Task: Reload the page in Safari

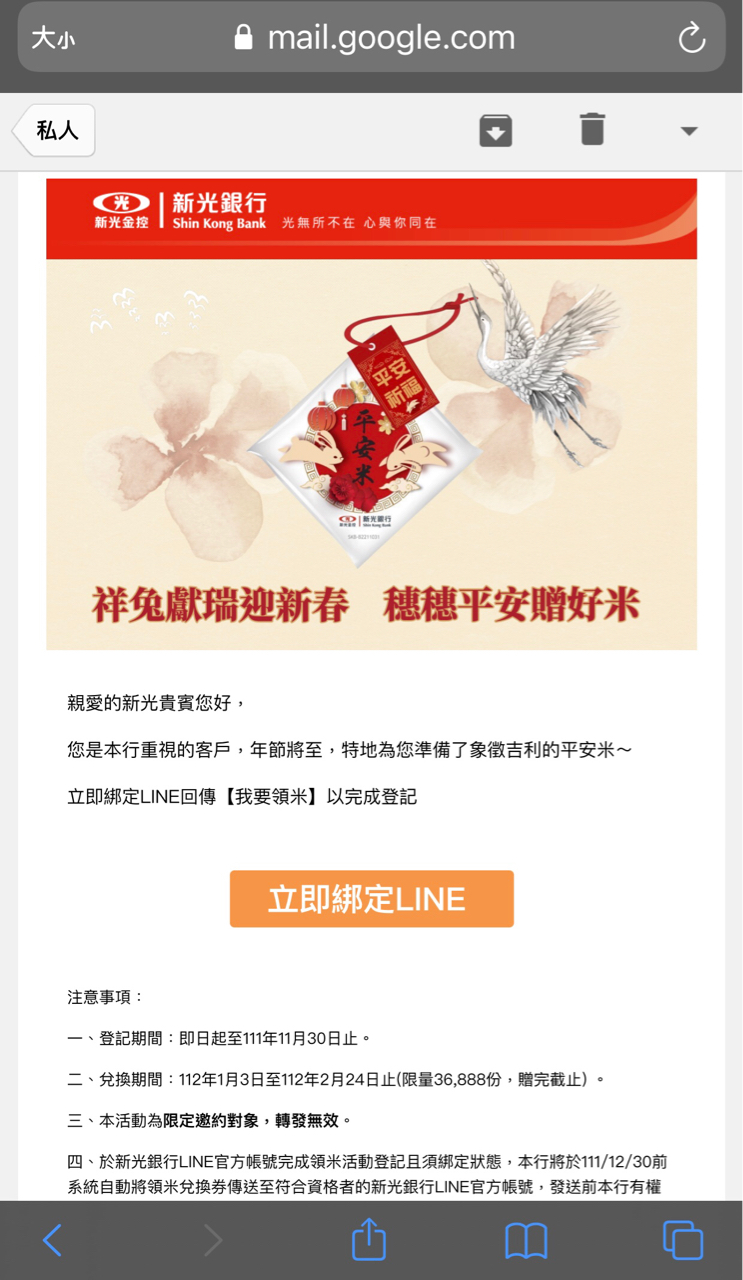Action: coord(691,39)
